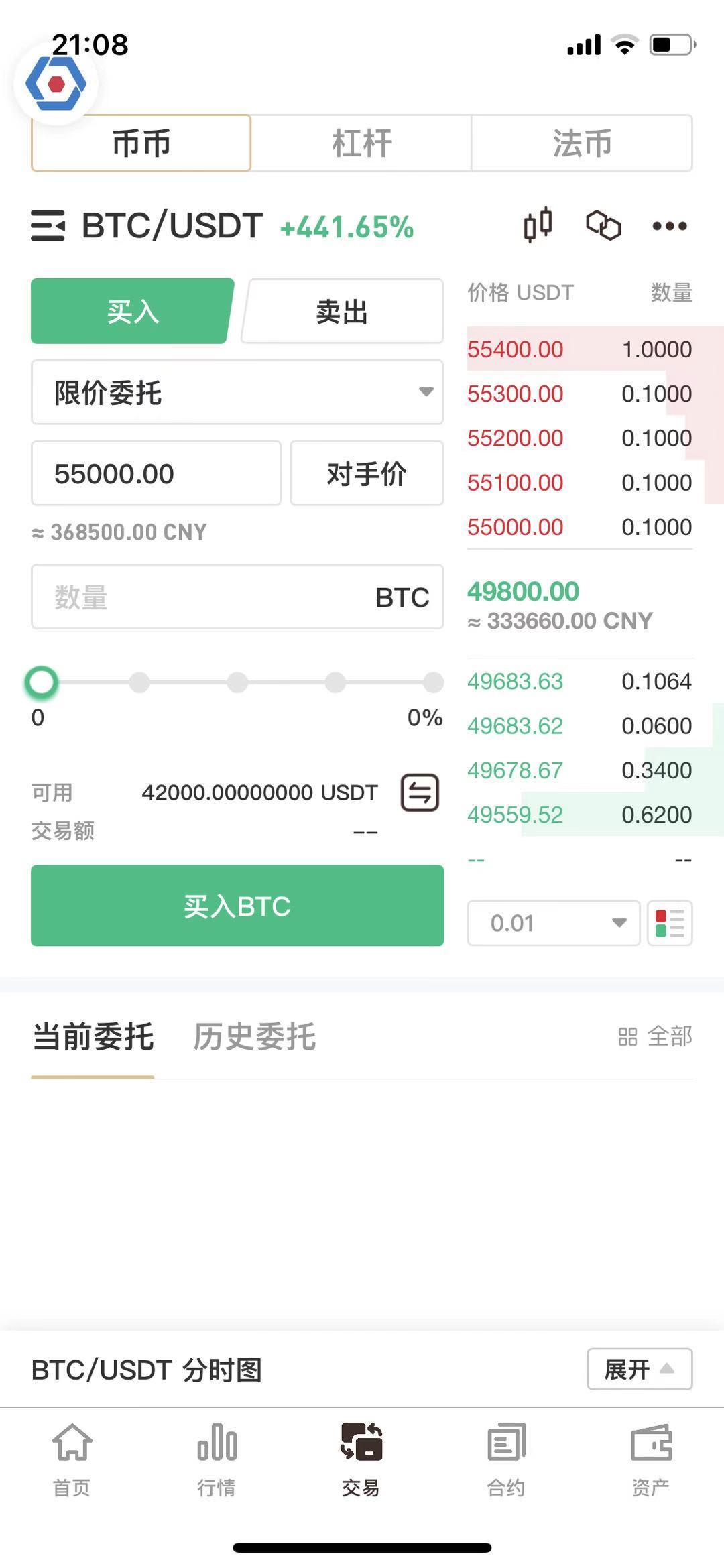Submit order with 买入BTC button

(237, 906)
